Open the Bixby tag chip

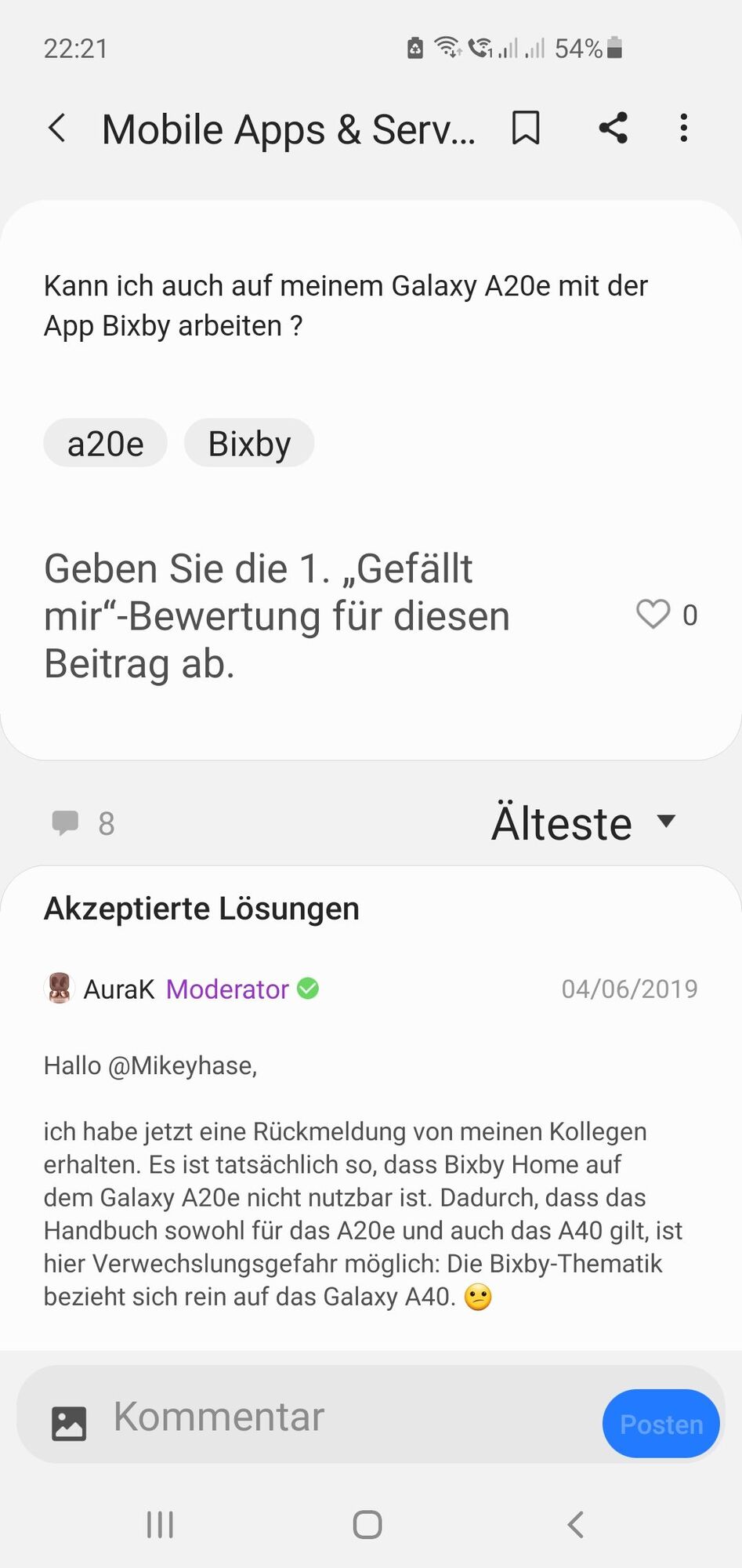click(x=249, y=444)
